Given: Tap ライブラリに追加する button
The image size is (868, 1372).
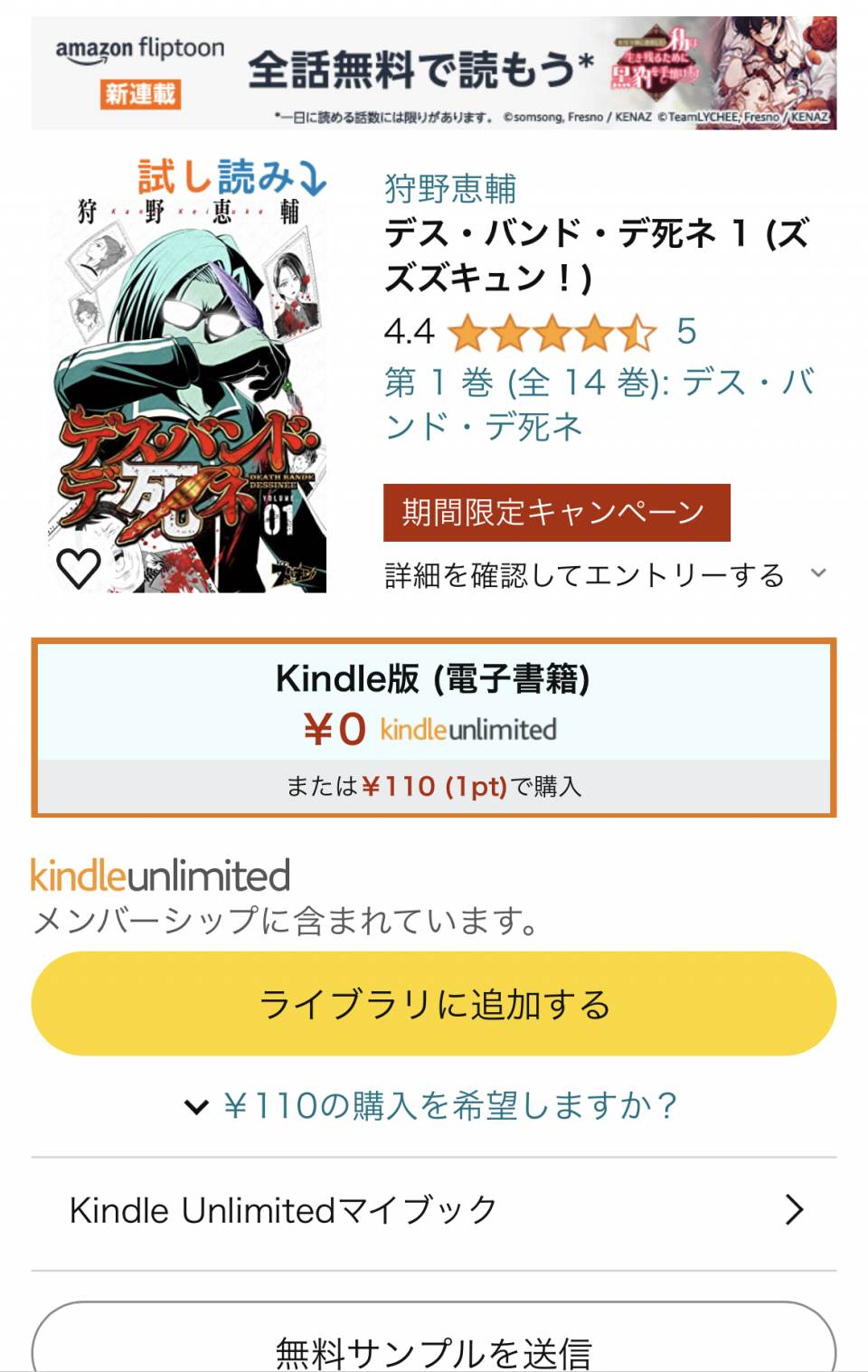Looking at the screenshot, I should (433, 1004).
